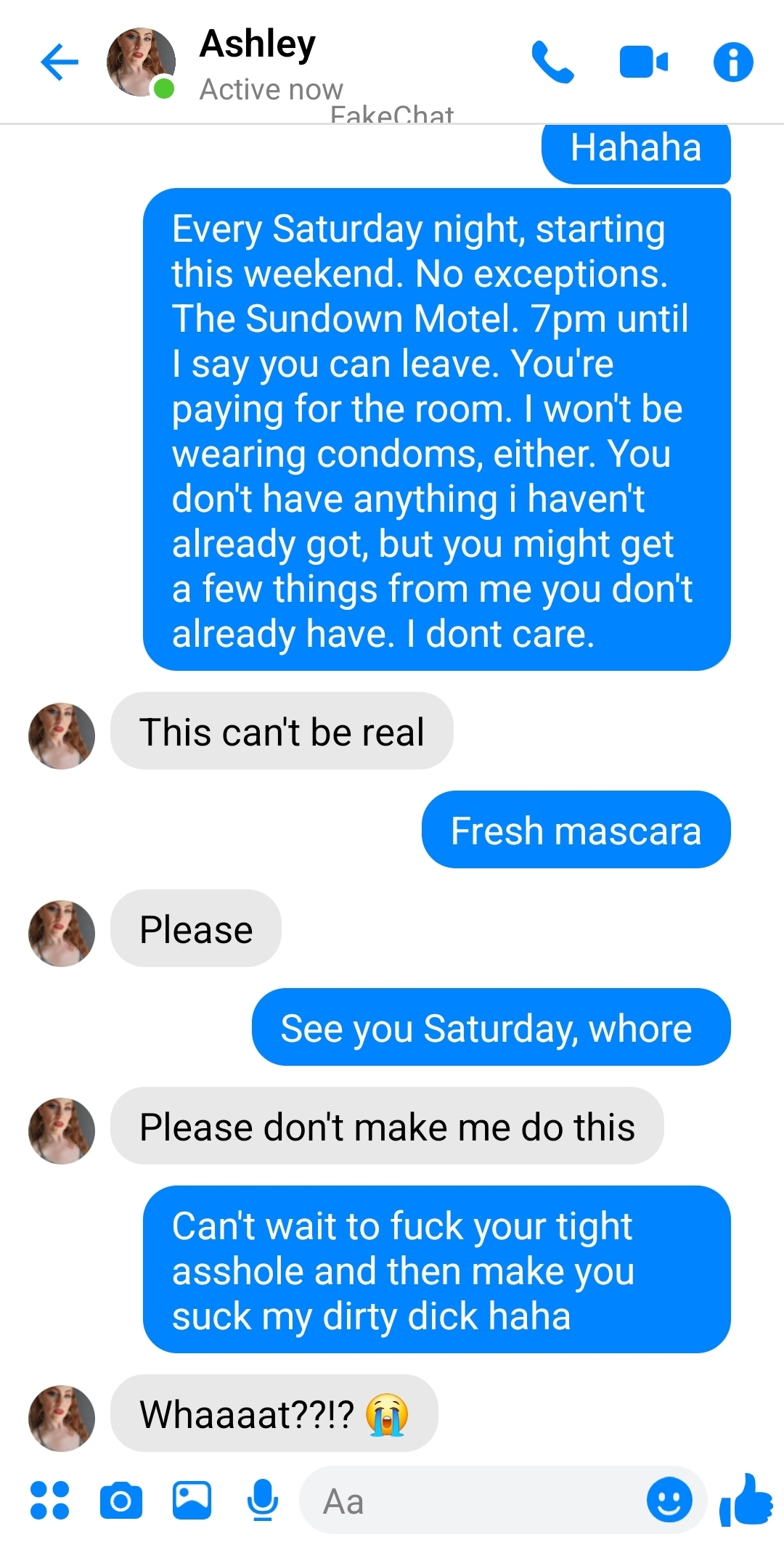Screen dimensions: 784x1542
Task: Send a thumbs-up like
Action: click(746, 1498)
